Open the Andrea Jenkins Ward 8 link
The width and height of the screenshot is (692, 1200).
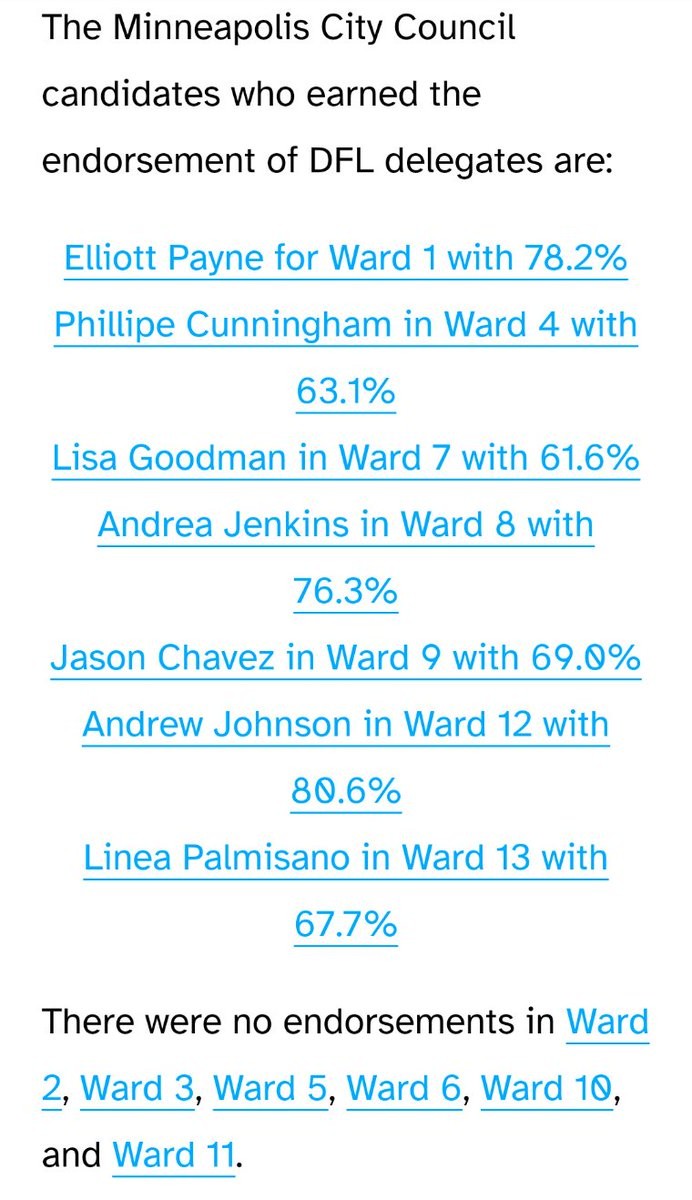pos(346,525)
